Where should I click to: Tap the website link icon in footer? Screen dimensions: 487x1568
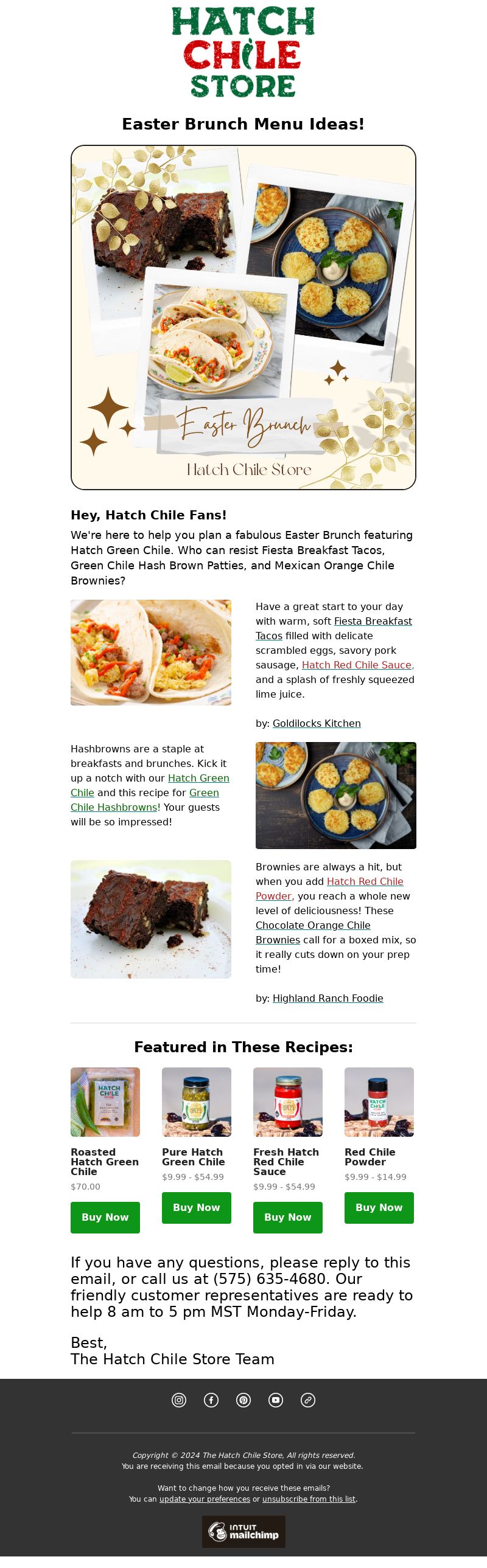point(308,1400)
